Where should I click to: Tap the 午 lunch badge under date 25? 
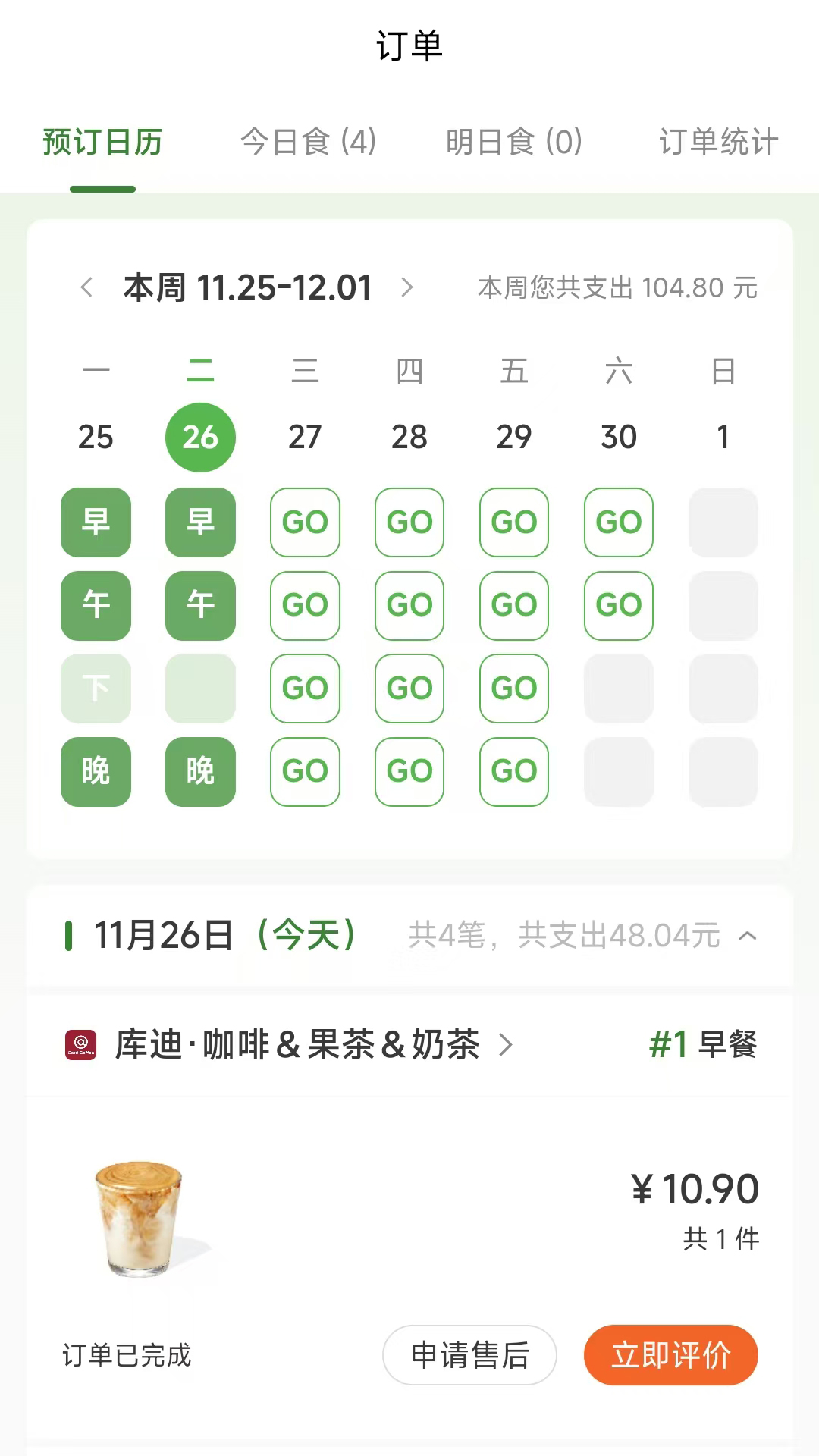pos(96,606)
